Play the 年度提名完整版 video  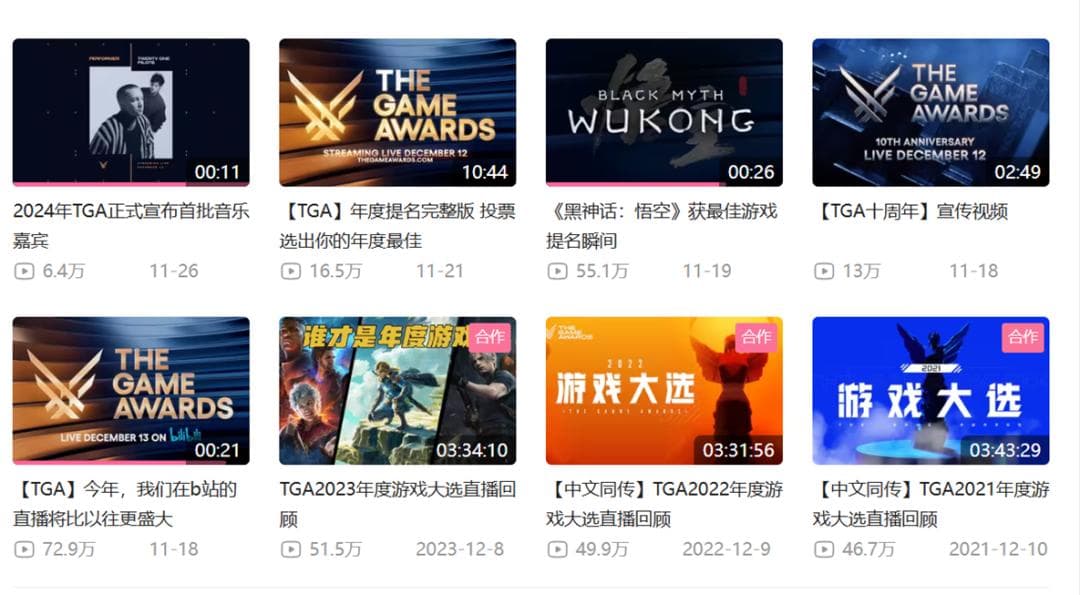[397, 112]
